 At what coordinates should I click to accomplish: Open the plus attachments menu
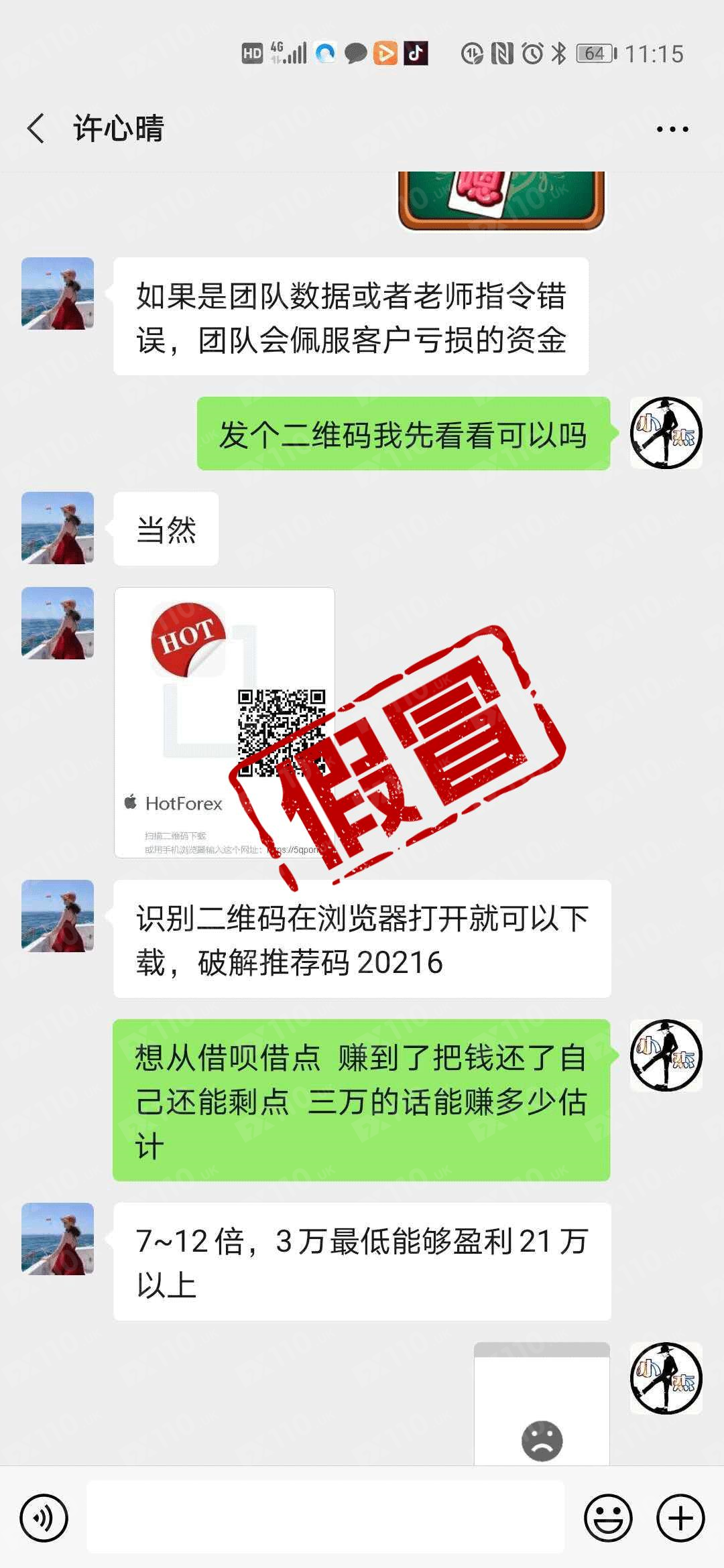coord(680,1518)
